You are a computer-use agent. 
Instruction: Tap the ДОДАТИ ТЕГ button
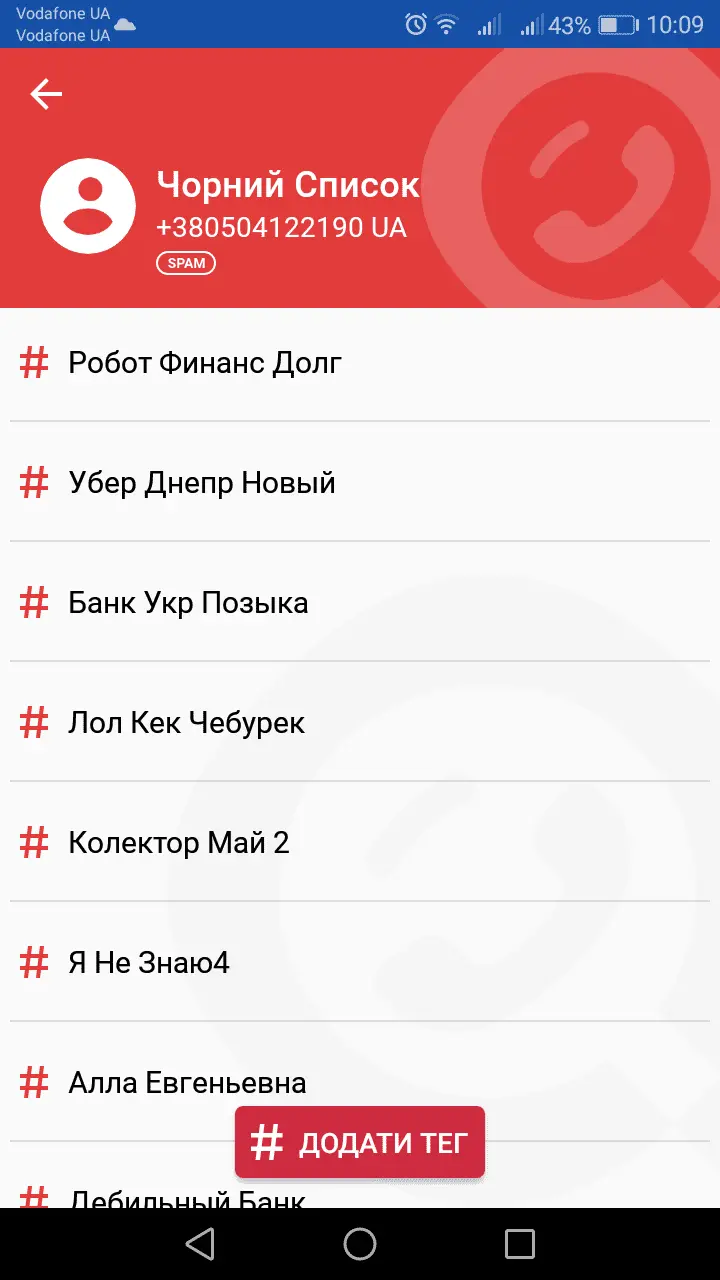pos(360,1142)
